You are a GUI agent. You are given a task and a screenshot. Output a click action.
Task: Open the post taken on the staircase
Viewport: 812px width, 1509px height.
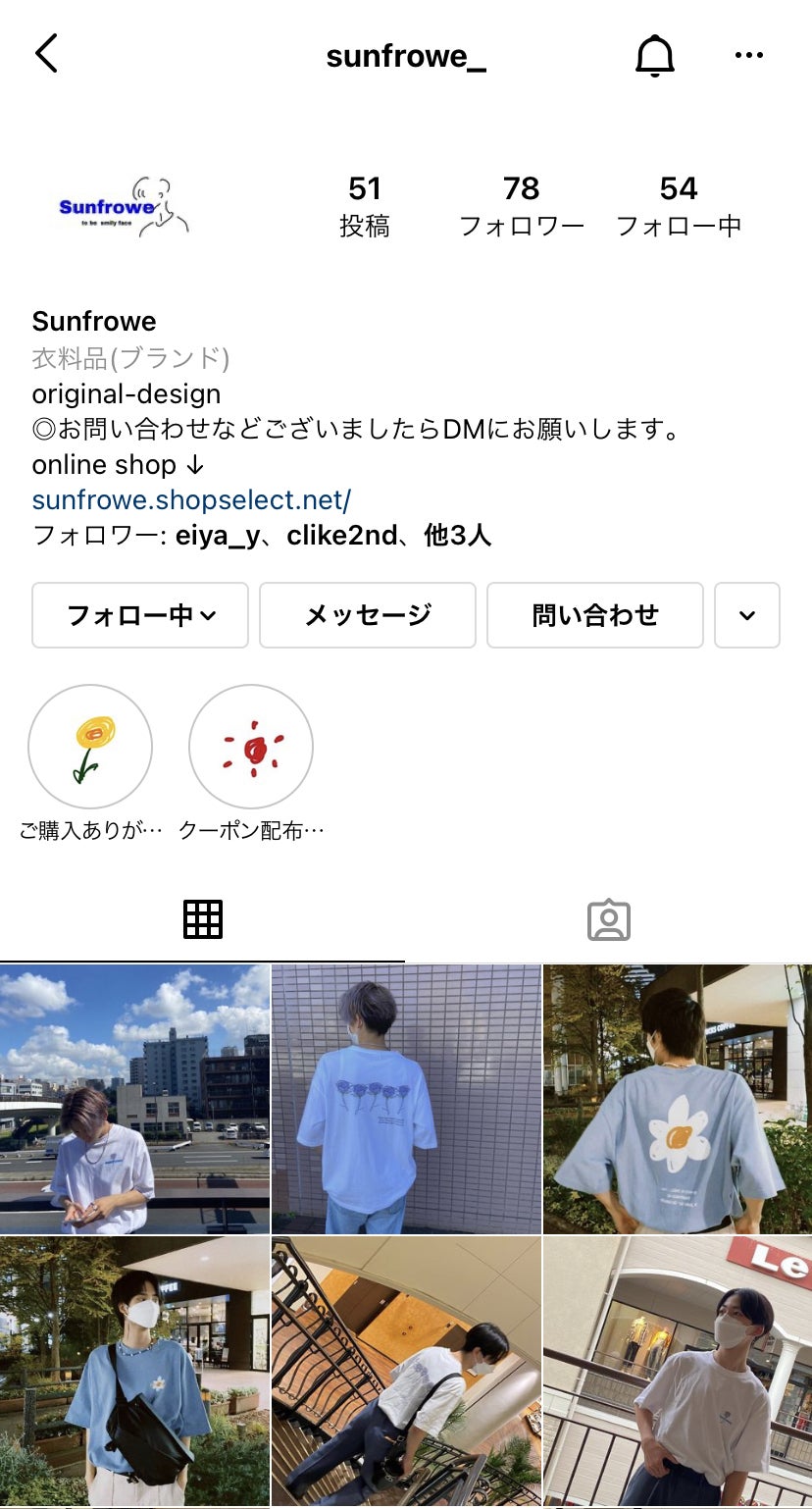tap(406, 1372)
